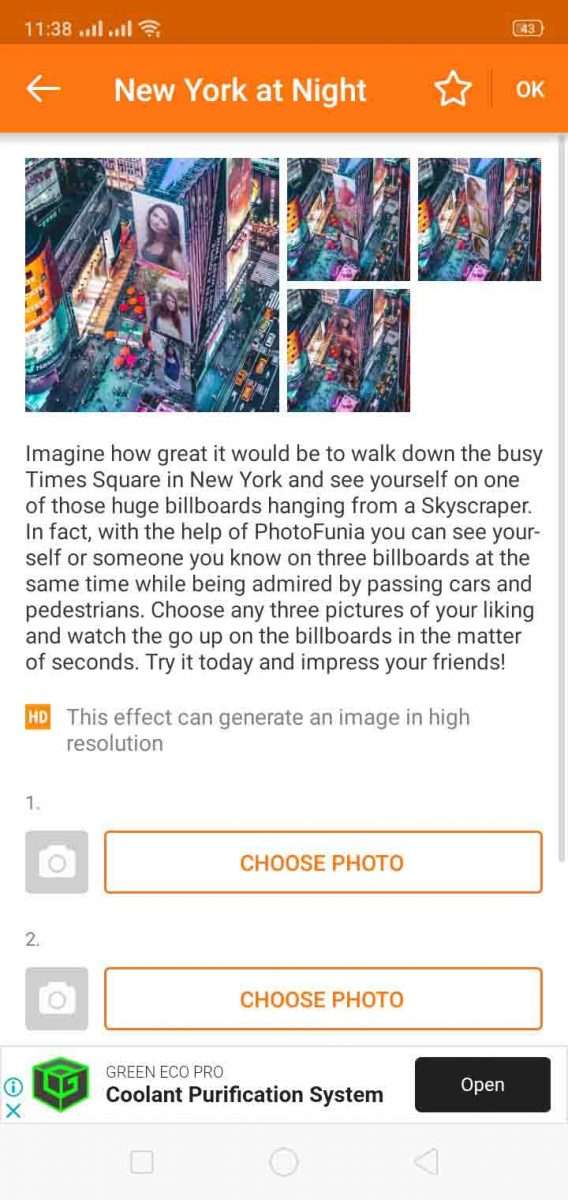Image resolution: width=568 pixels, height=1200 pixels.
Task: Open camera icon beside slot 1
Action: [x=57, y=862]
